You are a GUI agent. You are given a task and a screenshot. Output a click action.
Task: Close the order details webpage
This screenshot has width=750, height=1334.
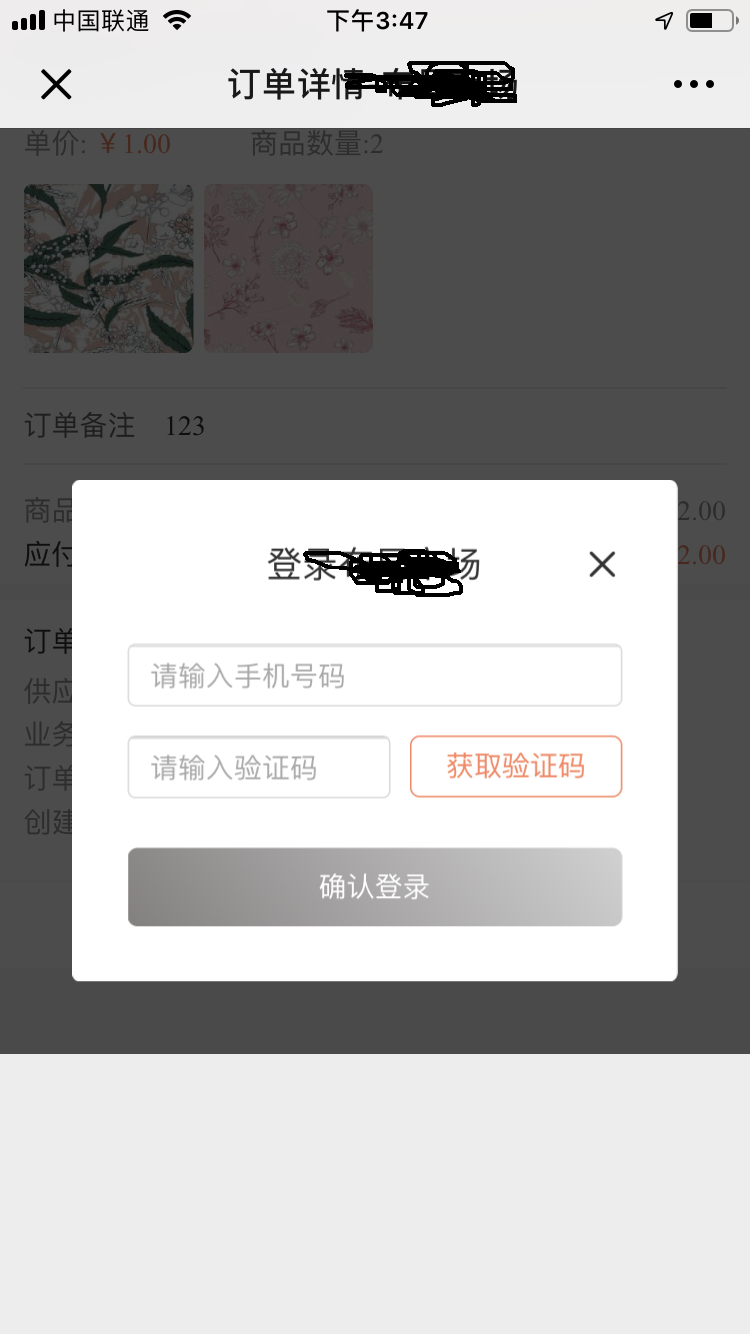56,85
